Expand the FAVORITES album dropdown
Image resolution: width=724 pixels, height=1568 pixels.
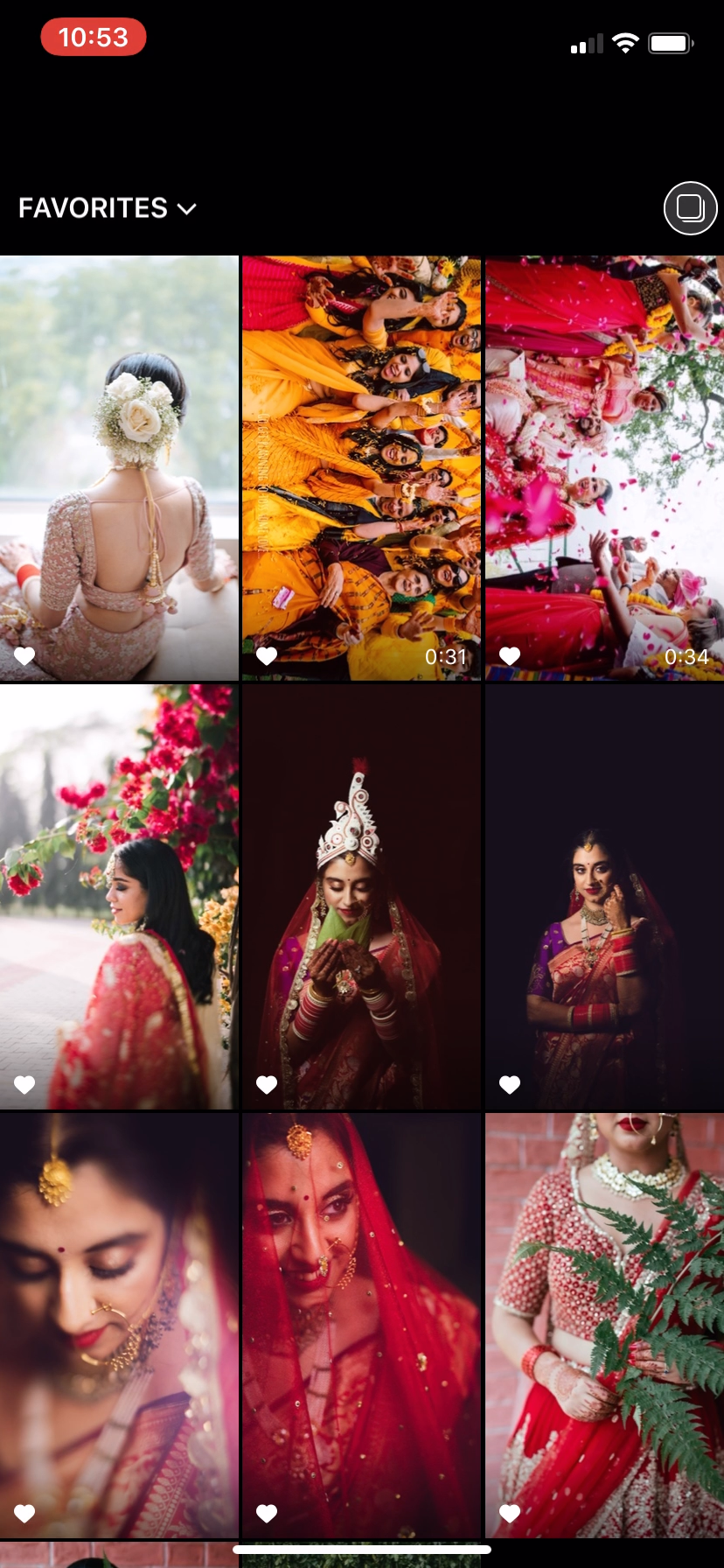click(107, 208)
